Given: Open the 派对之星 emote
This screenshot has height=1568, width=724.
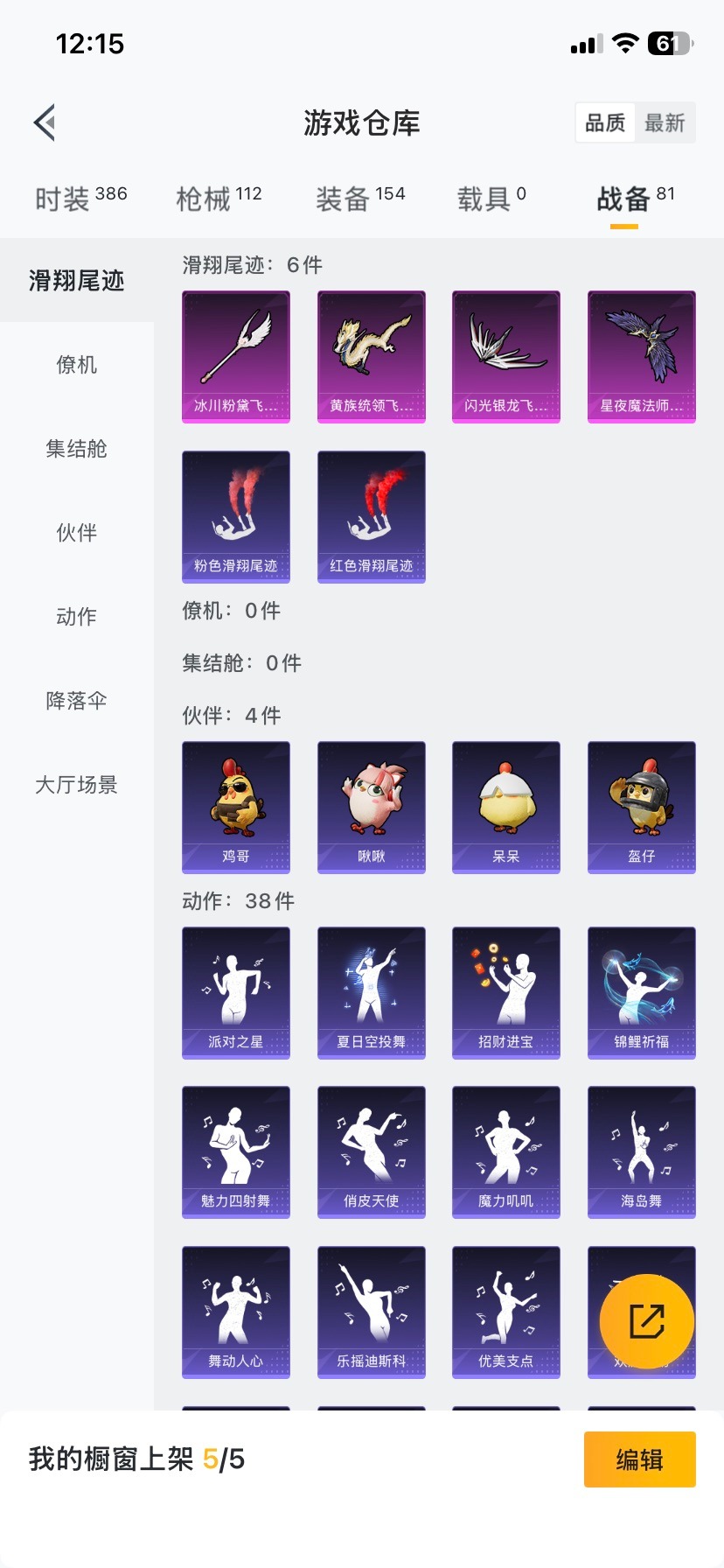Looking at the screenshot, I should pyautogui.click(x=235, y=991).
